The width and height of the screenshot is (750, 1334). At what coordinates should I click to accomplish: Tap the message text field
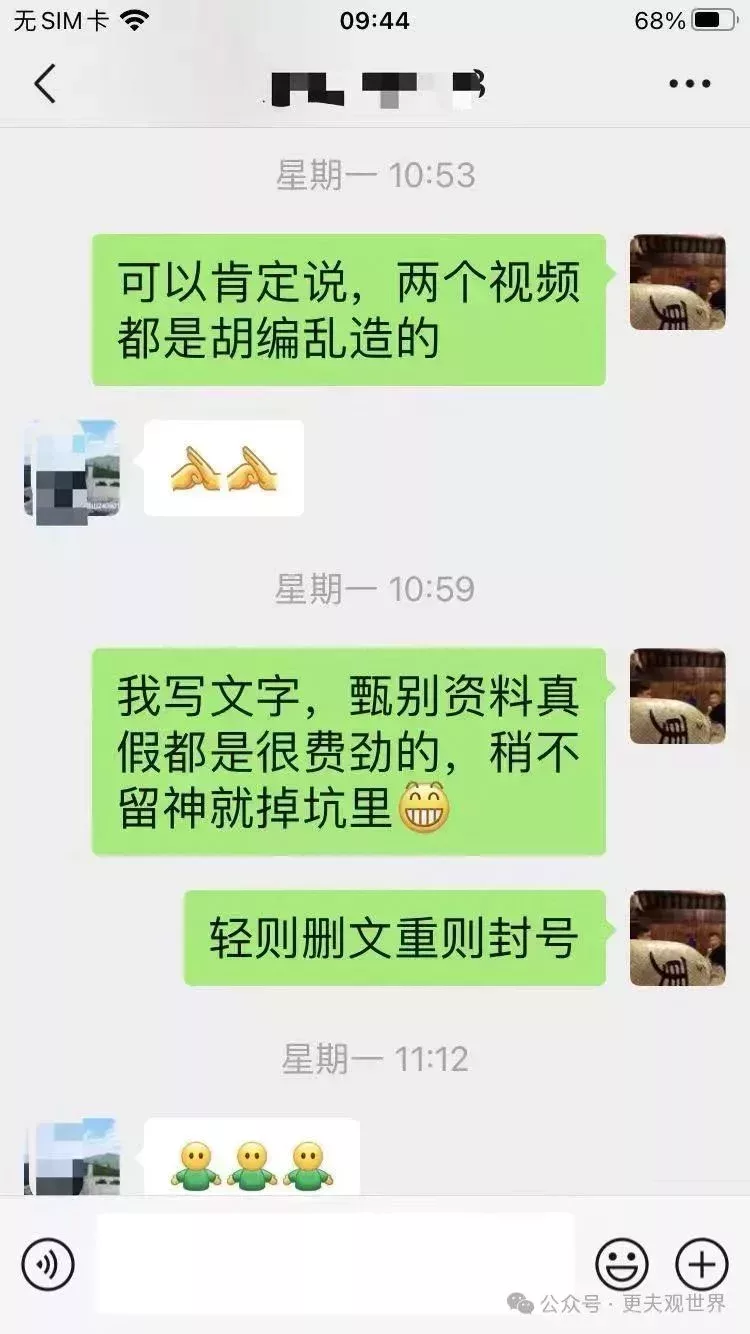click(x=335, y=1264)
